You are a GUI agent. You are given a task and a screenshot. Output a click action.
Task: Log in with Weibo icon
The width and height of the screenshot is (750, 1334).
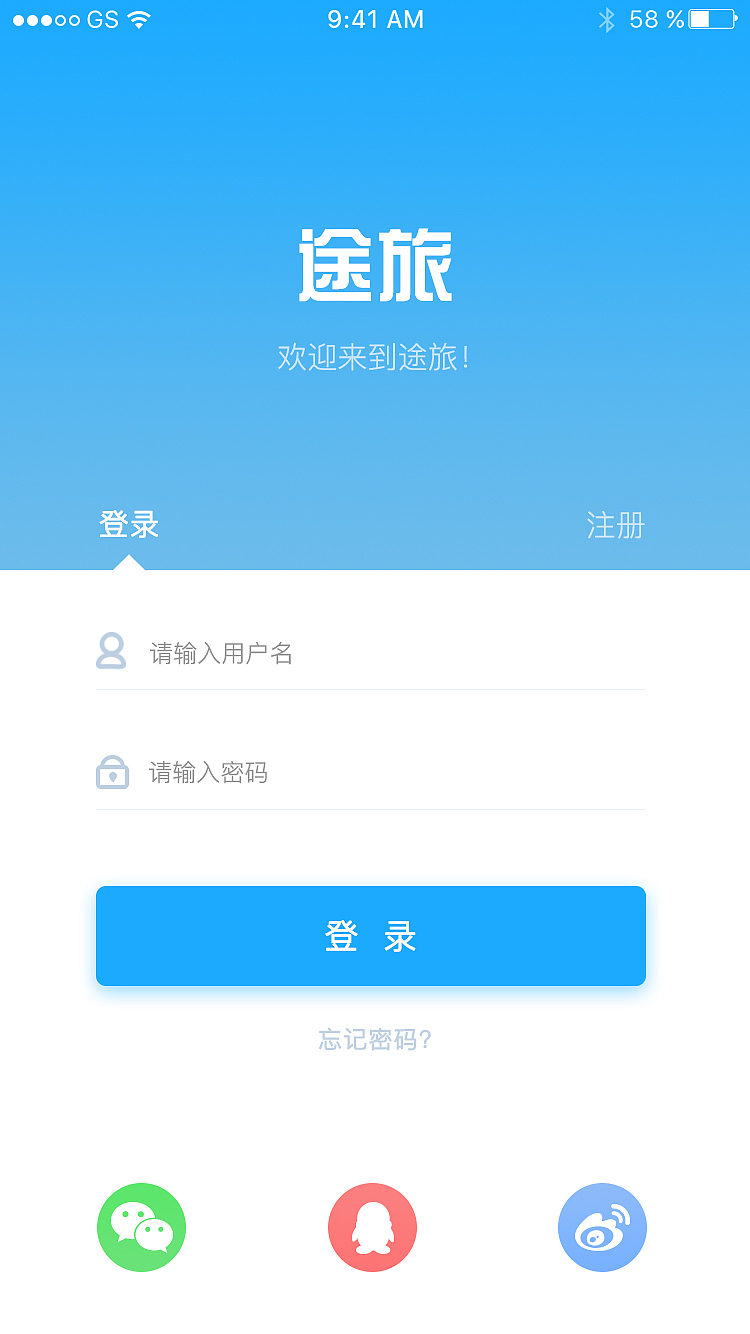pos(602,1227)
